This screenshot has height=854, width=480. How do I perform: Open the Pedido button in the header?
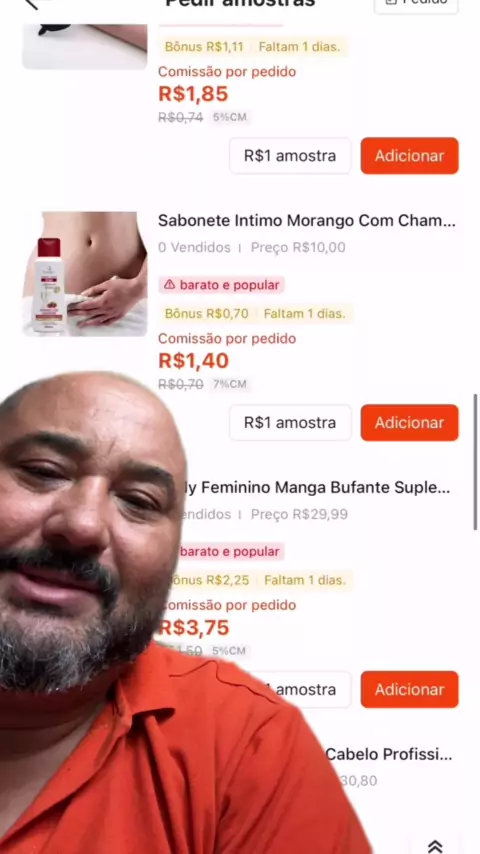(x=416, y=4)
